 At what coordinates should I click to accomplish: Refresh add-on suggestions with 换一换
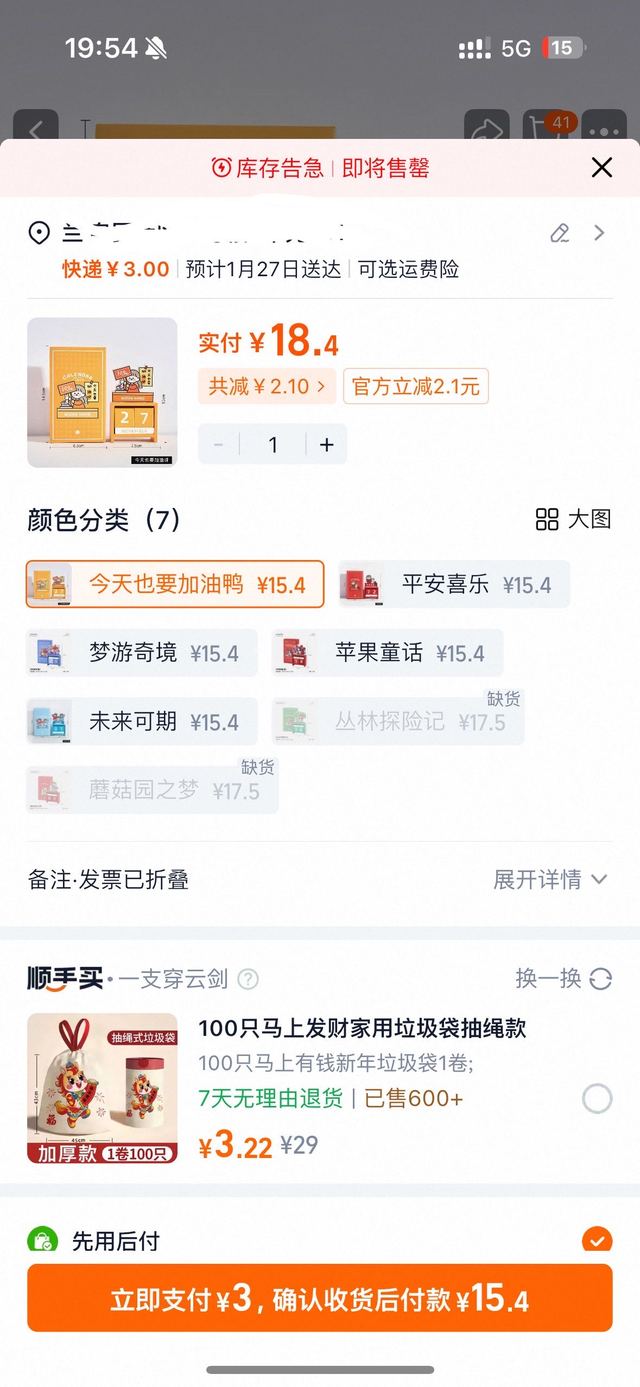tap(563, 978)
